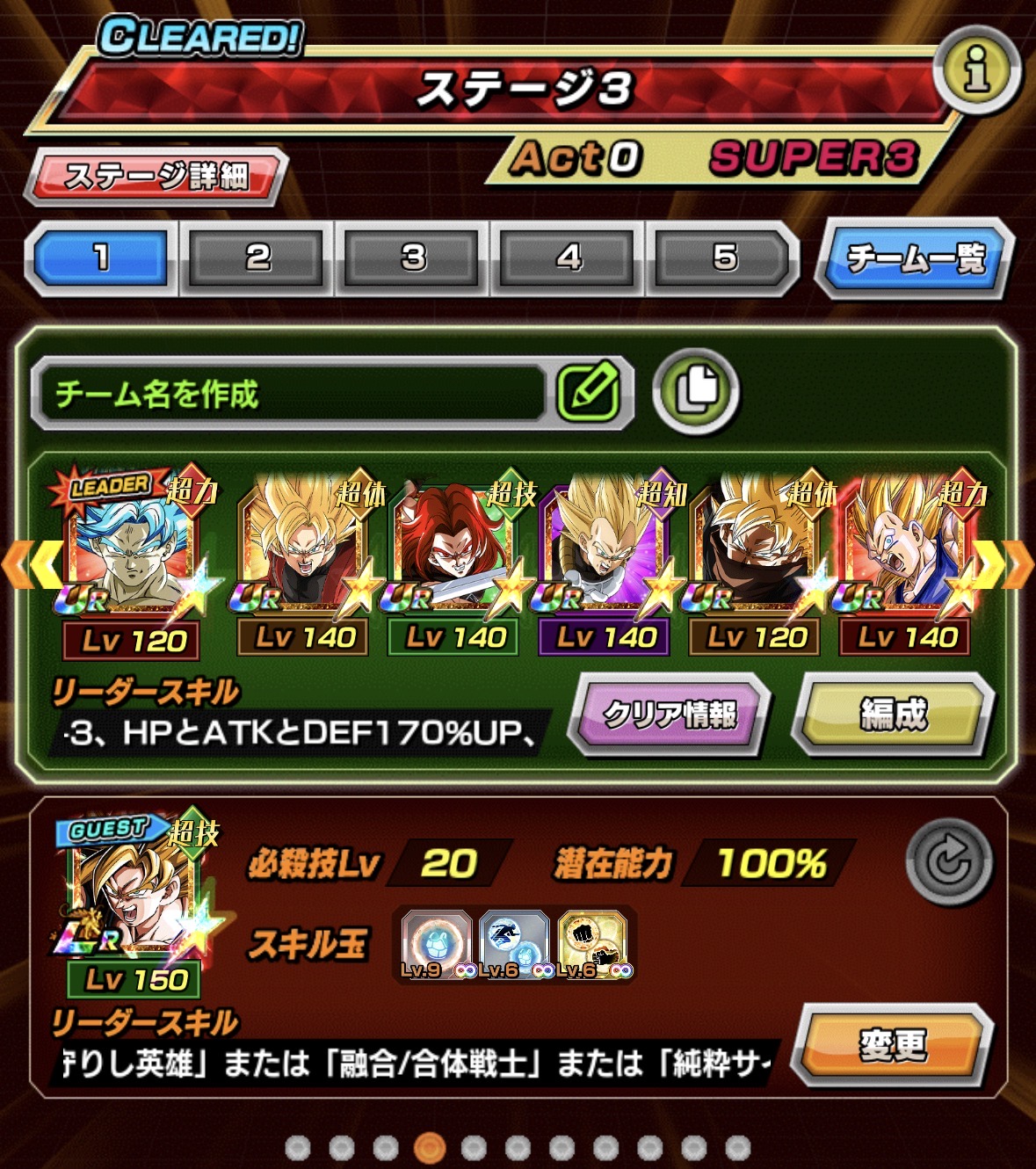Switch to team slot 5

click(x=724, y=258)
